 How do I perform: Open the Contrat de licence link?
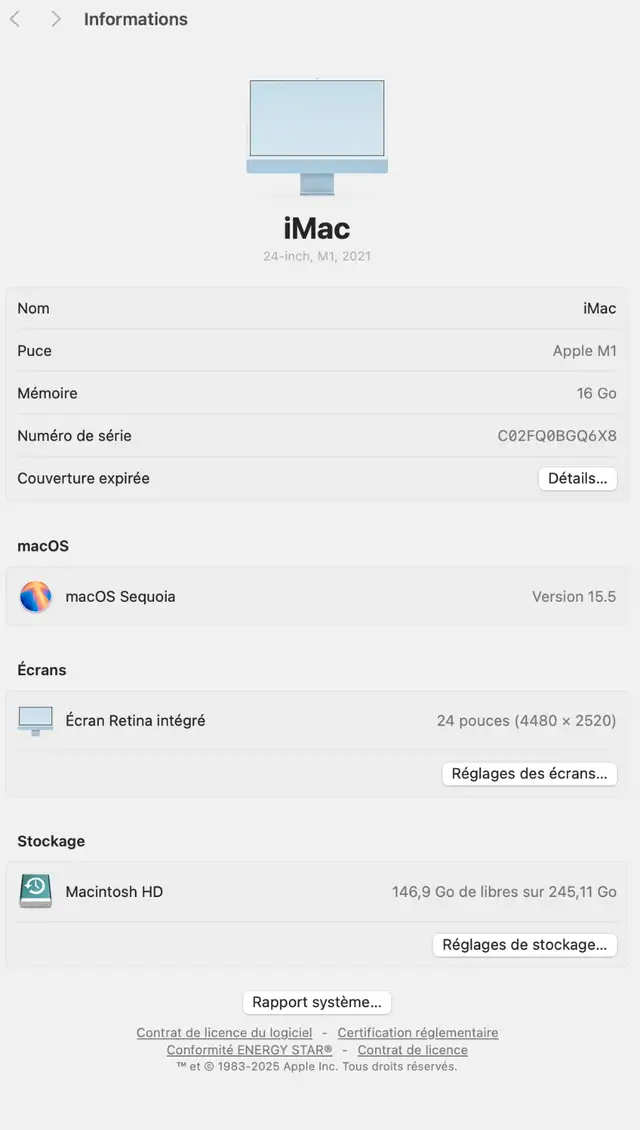click(x=413, y=1050)
